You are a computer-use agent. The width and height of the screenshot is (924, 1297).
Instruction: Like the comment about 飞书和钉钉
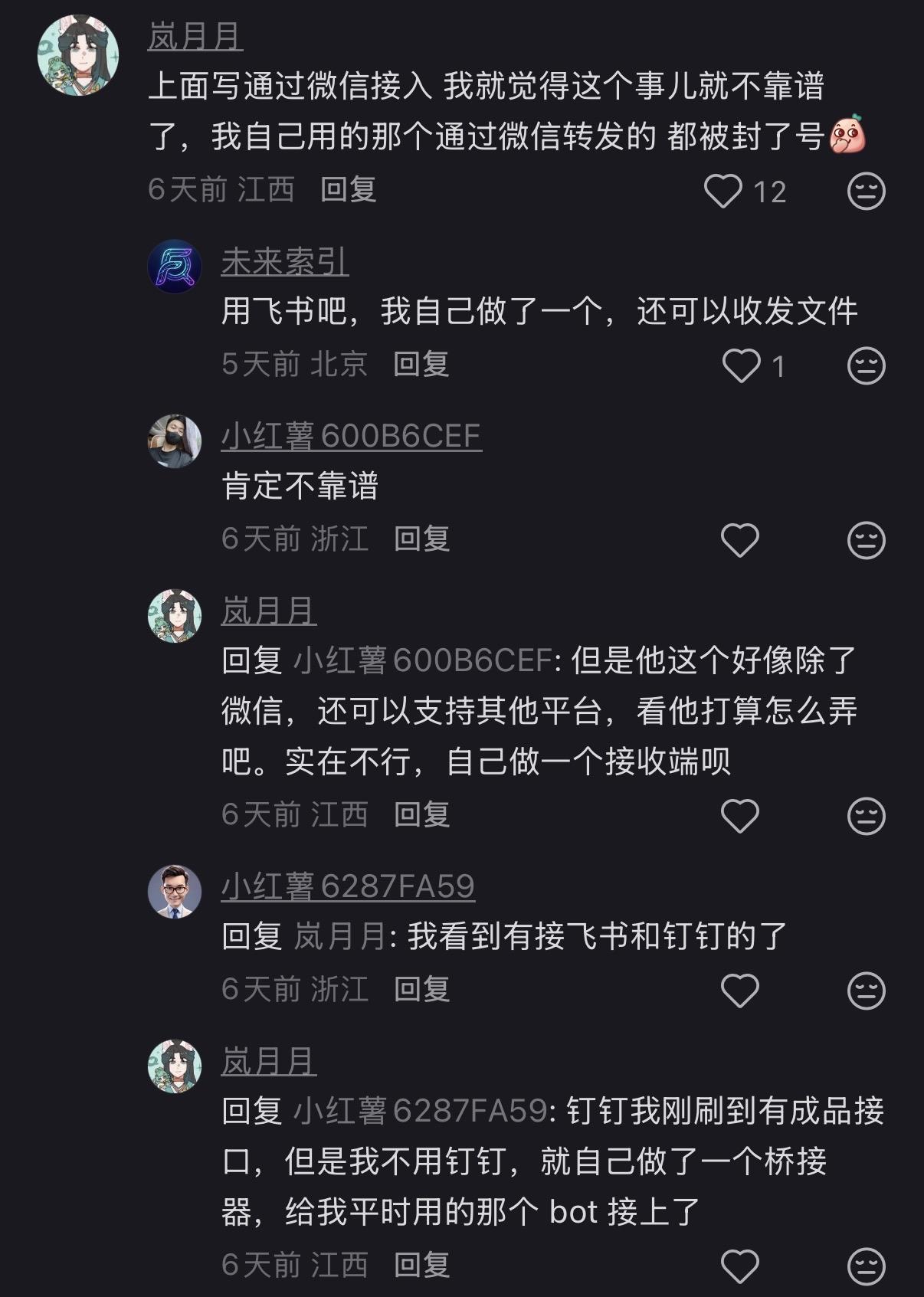tap(740, 990)
